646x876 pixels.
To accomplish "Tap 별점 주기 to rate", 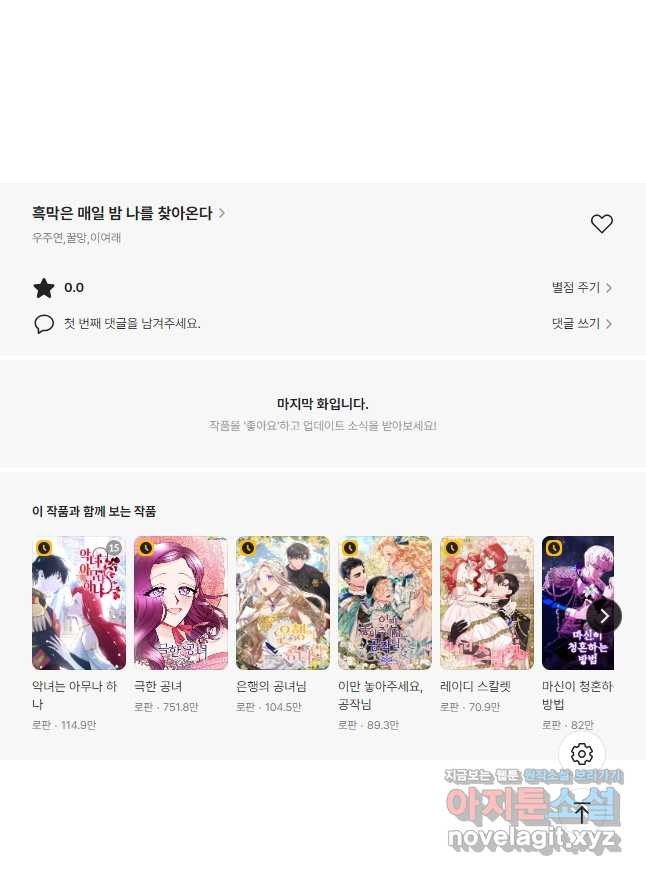I will (x=581, y=288).
